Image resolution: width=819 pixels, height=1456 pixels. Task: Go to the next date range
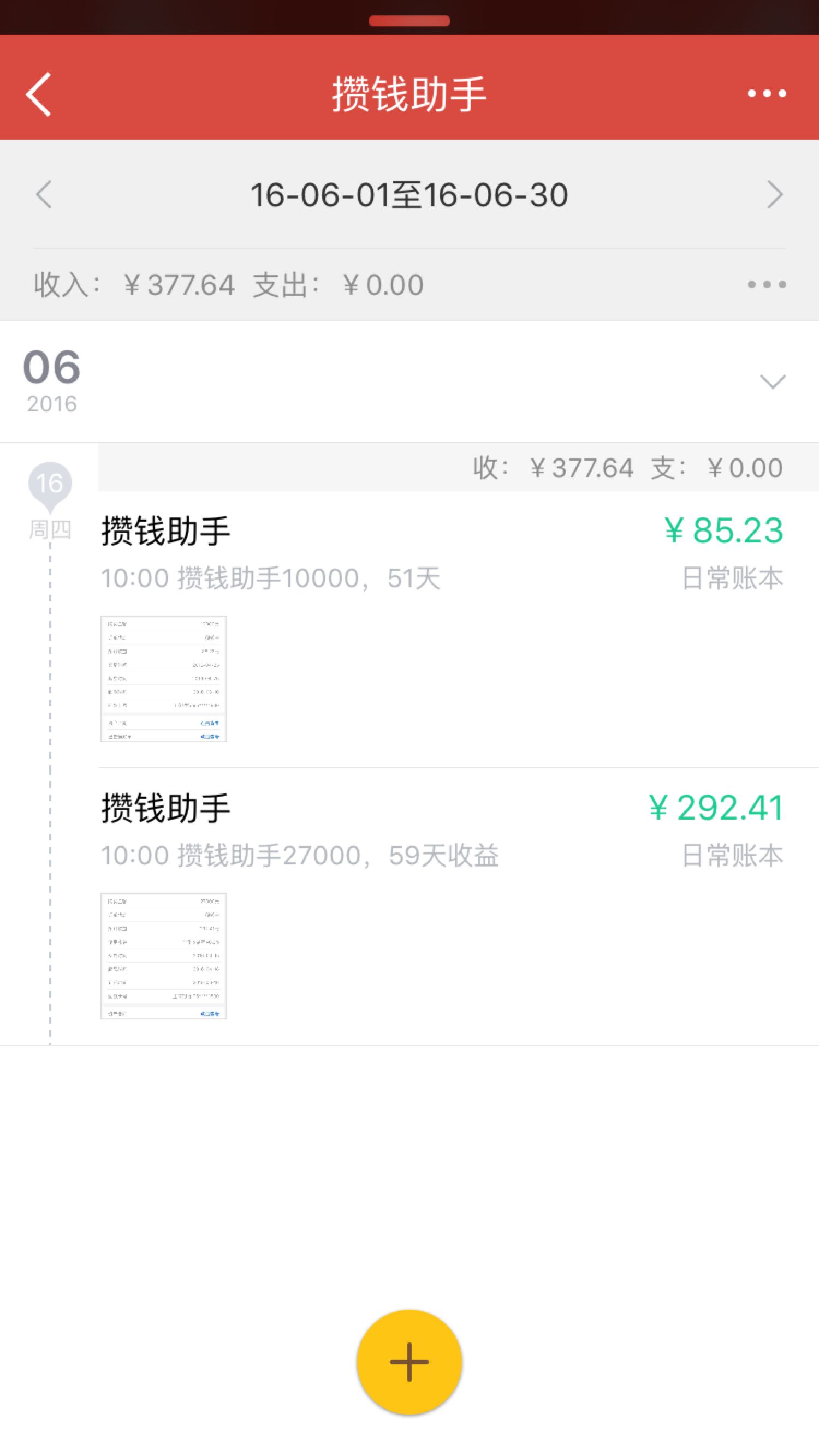coord(774,194)
